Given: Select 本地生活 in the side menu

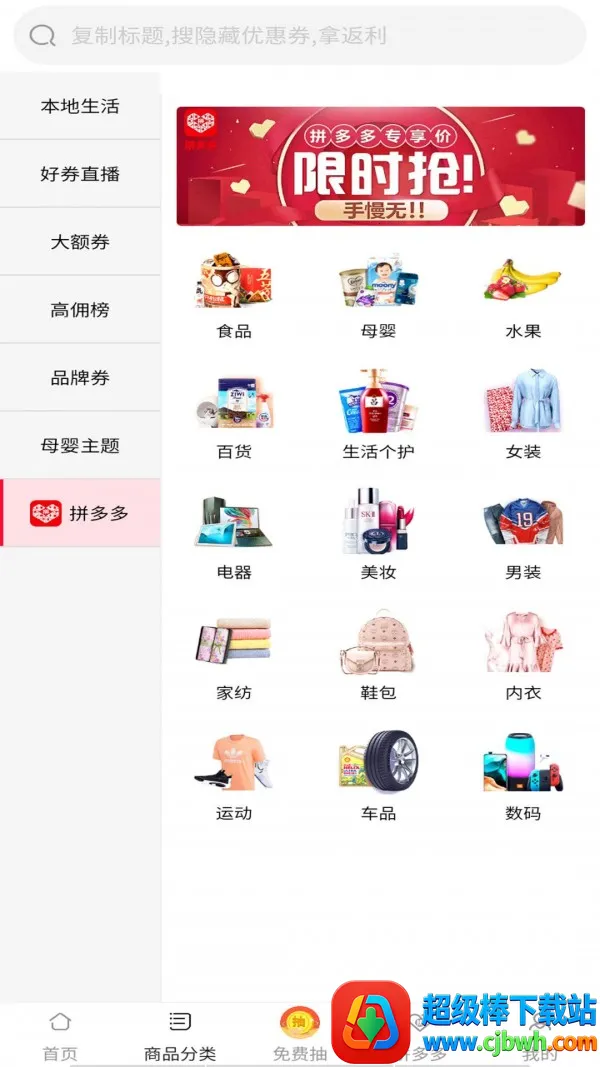Looking at the screenshot, I should 80,106.
